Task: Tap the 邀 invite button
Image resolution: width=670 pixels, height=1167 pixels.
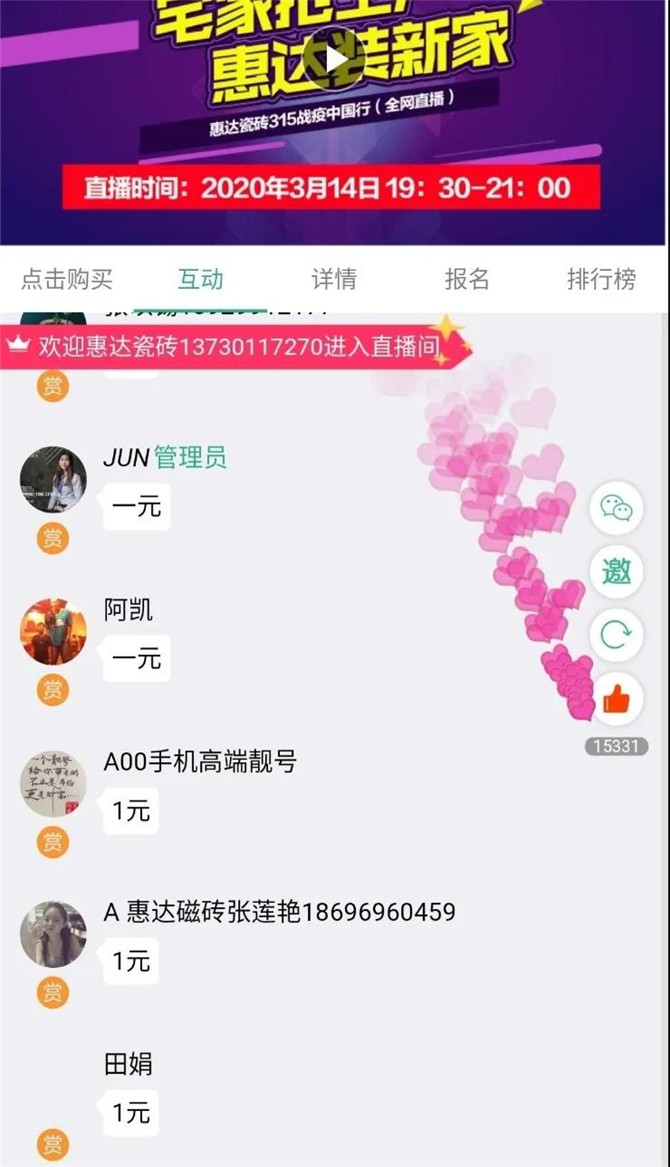Action: [616, 572]
